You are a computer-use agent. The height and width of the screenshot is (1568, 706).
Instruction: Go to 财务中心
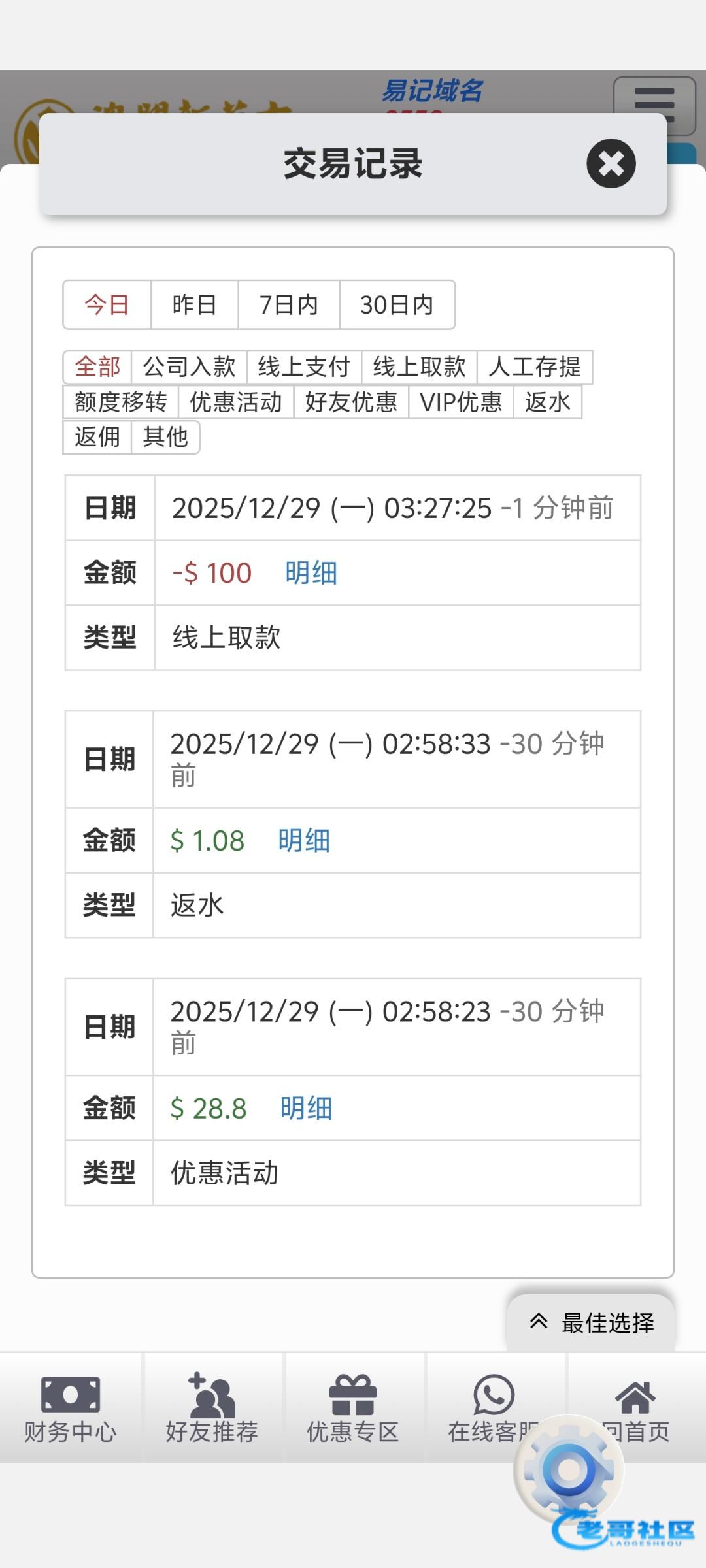[71, 1408]
